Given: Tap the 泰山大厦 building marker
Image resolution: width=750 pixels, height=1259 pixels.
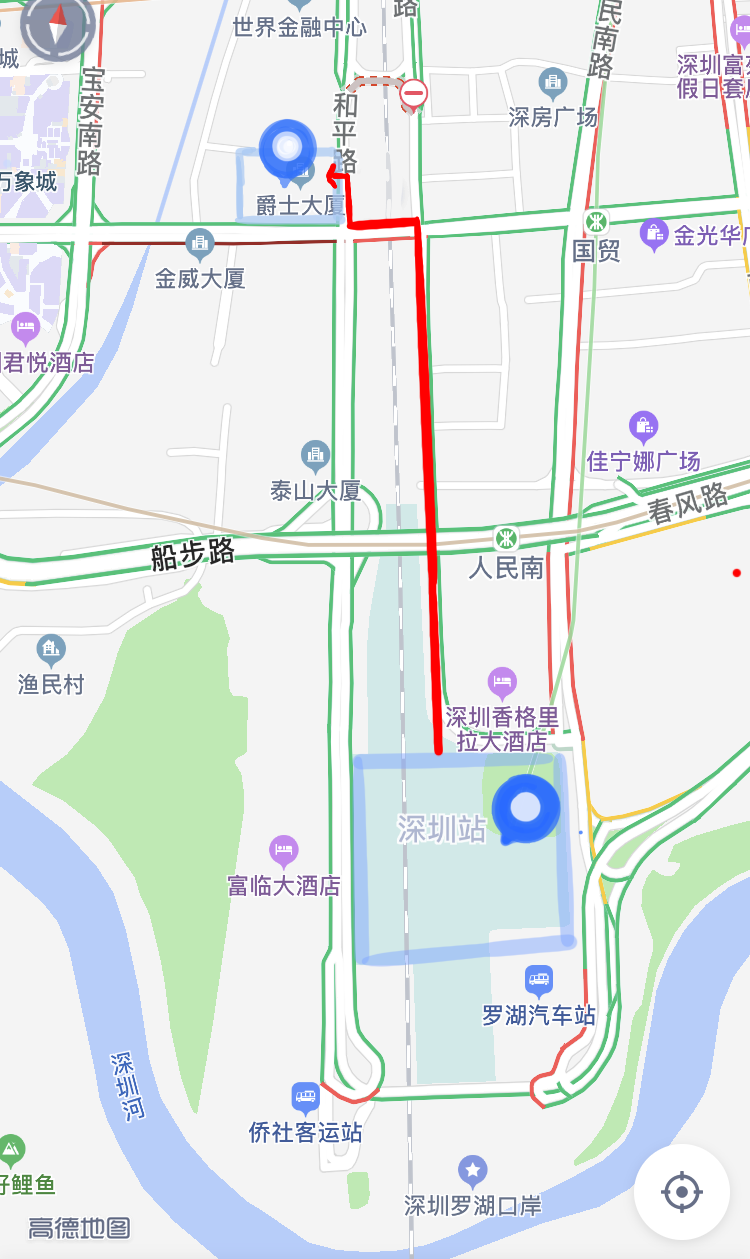Looking at the screenshot, I should click(315, 457).
